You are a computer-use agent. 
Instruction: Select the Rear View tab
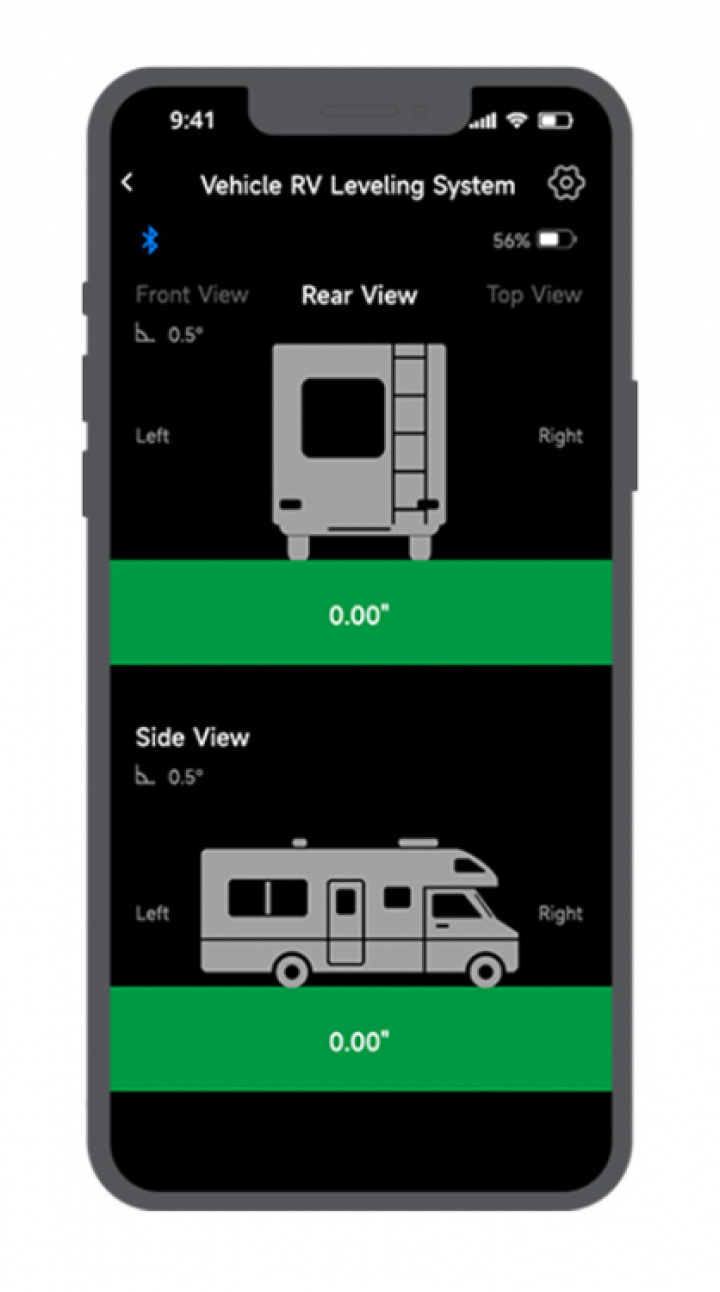pos(359,295)
